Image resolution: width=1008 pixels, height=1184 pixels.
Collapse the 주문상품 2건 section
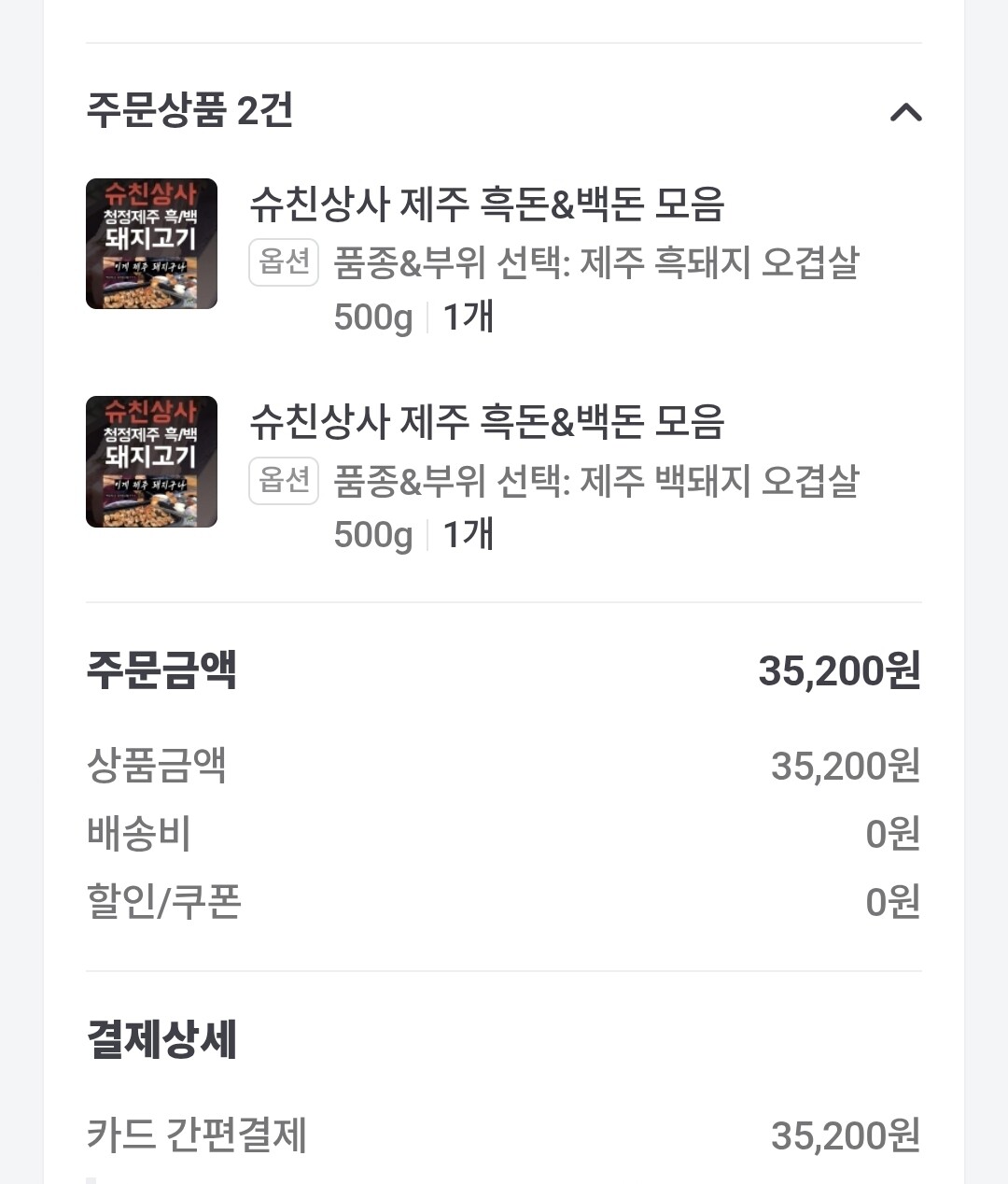coord(905,113)
